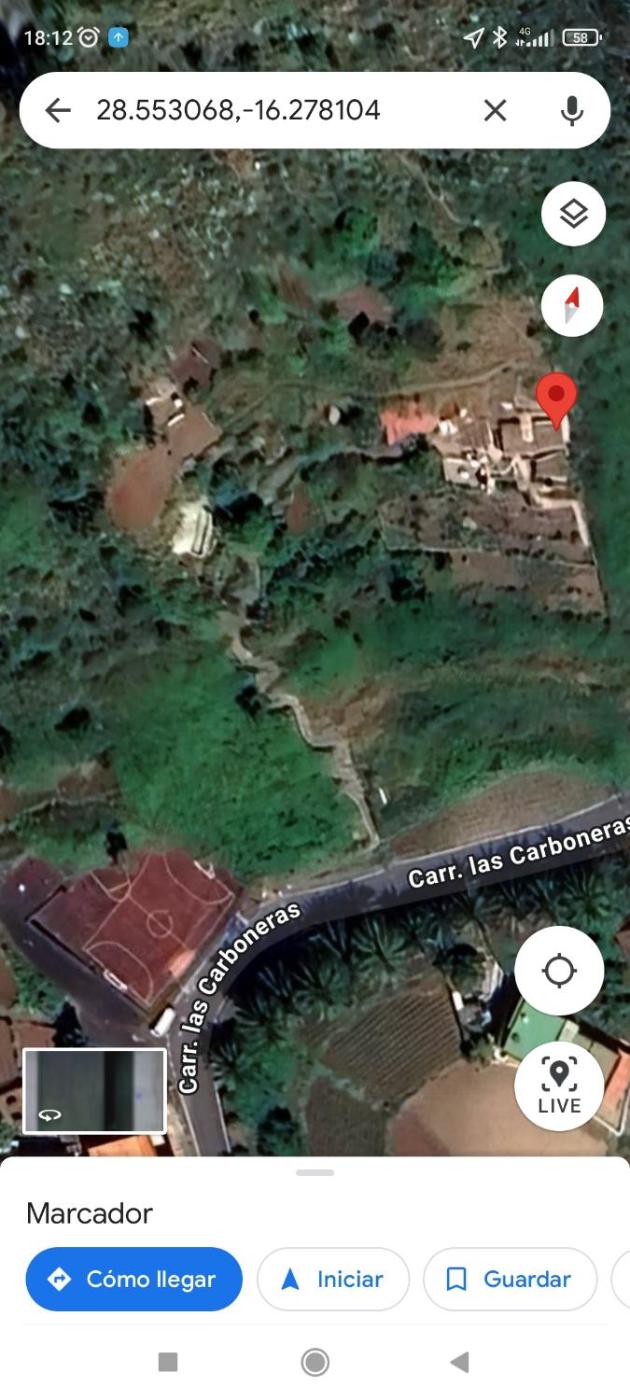Start voice search with the microphone
The height and width of the screenshot is (1400, 630).
tap(572, 110)
